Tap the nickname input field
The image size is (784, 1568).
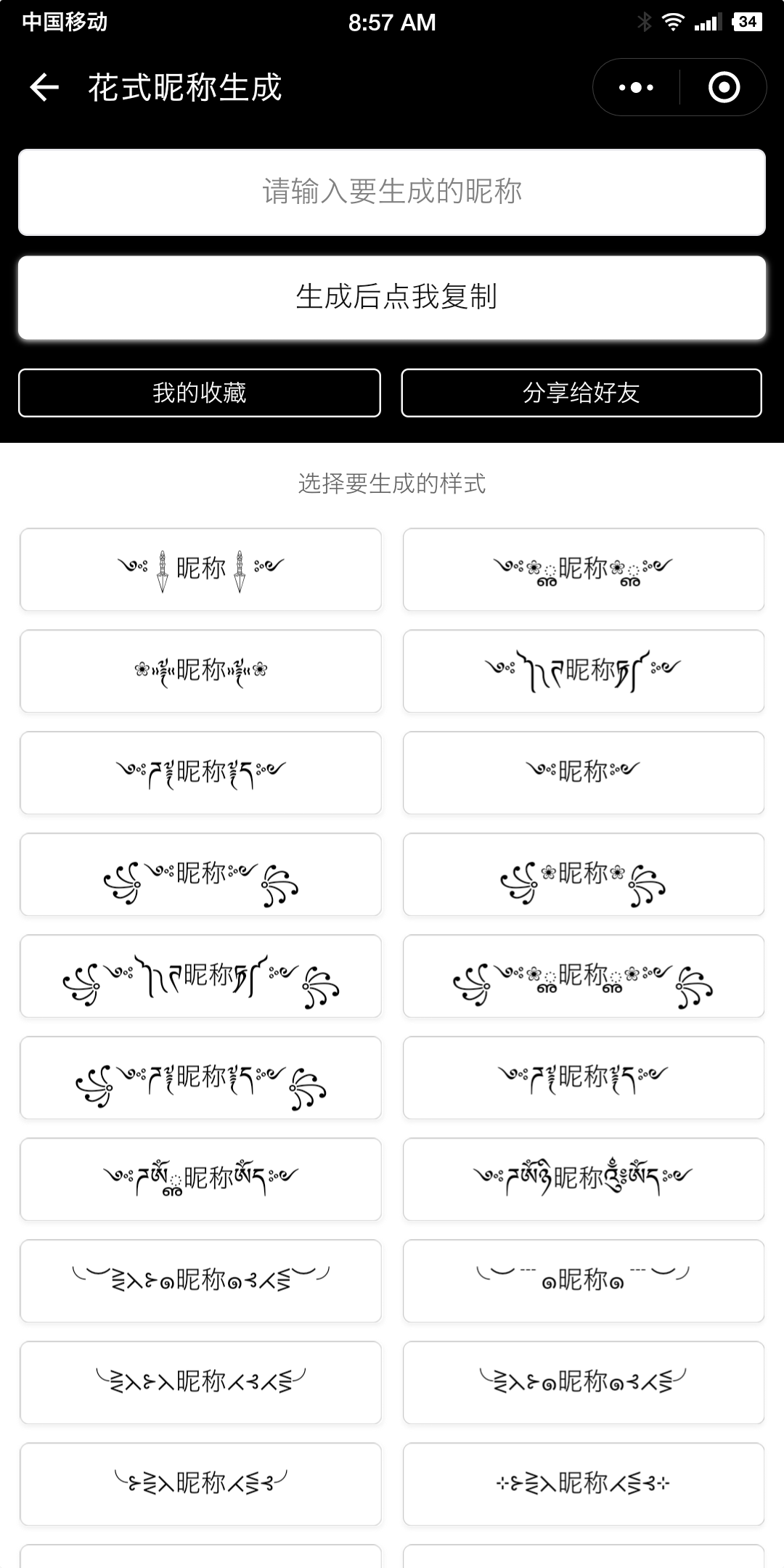(x=392, y=192)
